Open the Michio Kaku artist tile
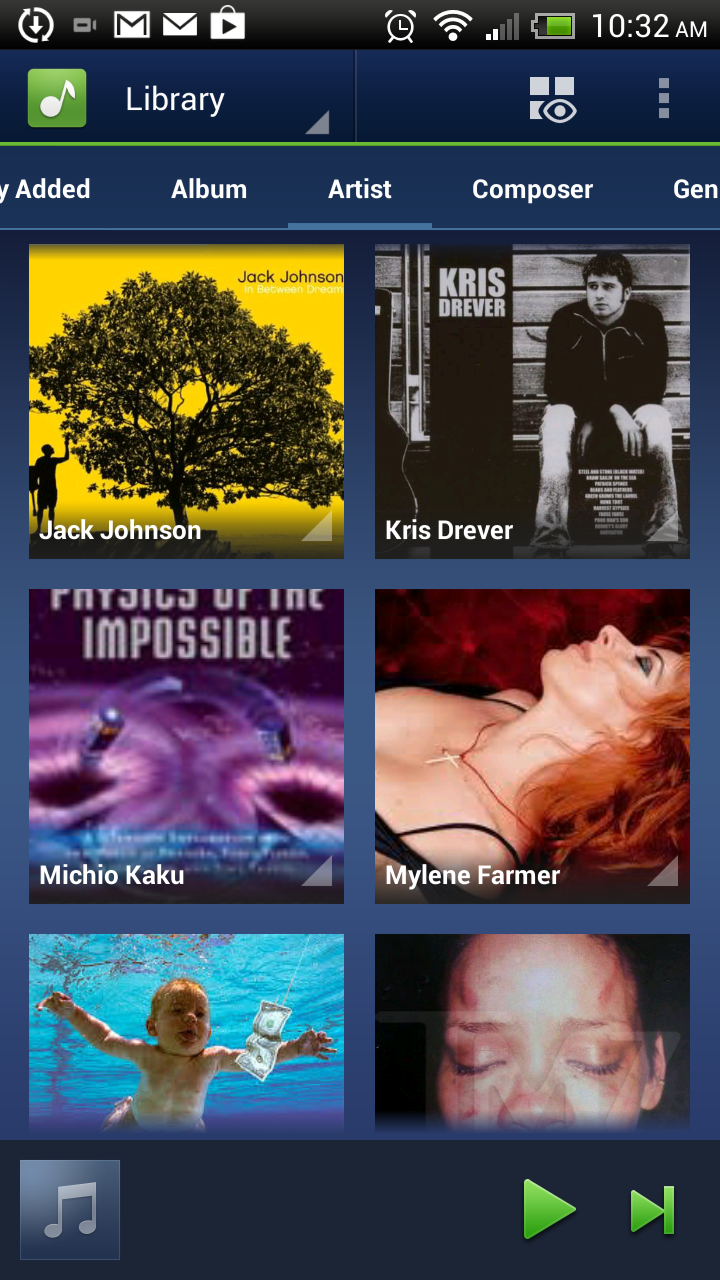This screenshot has height=1280, width=720. coord(186,746)
